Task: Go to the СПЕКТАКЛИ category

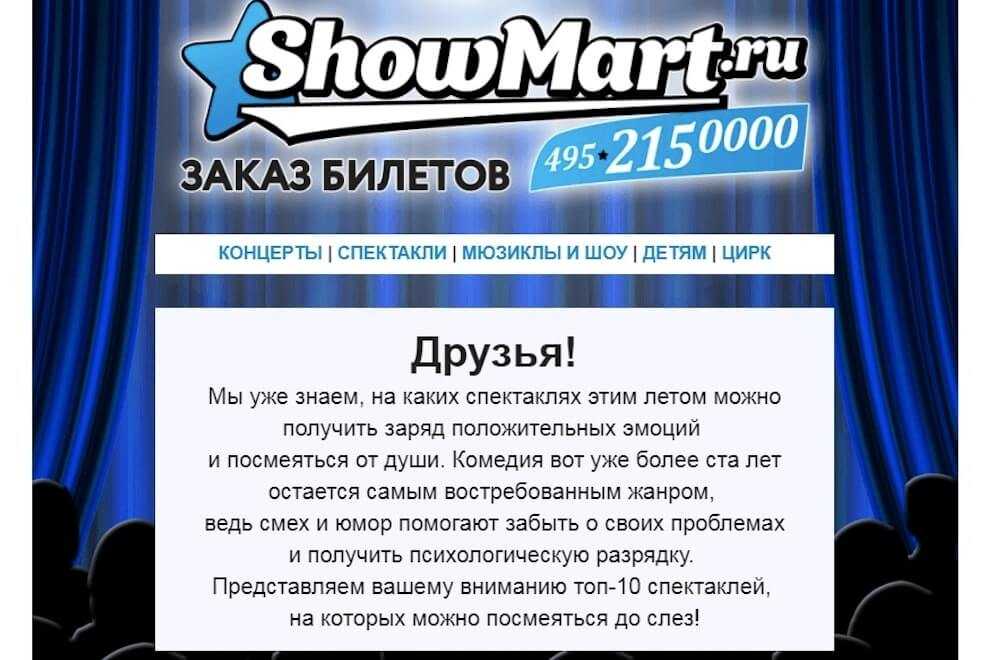Action: tap(392, 253)
